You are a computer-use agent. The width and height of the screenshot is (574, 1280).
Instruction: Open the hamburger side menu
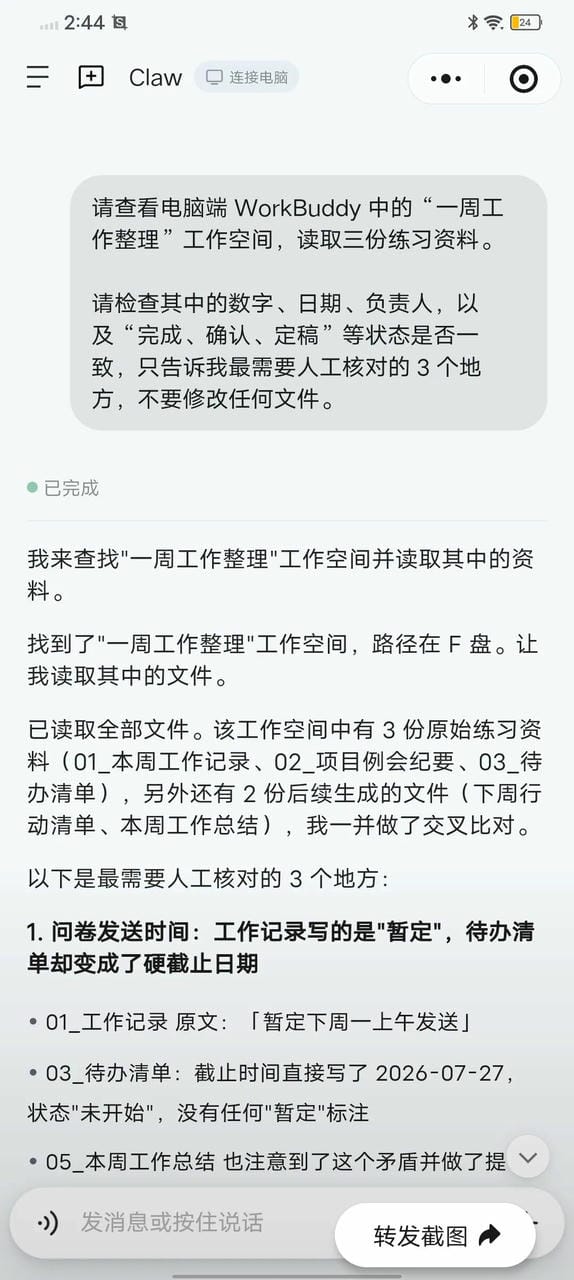[x=38, y=78]
